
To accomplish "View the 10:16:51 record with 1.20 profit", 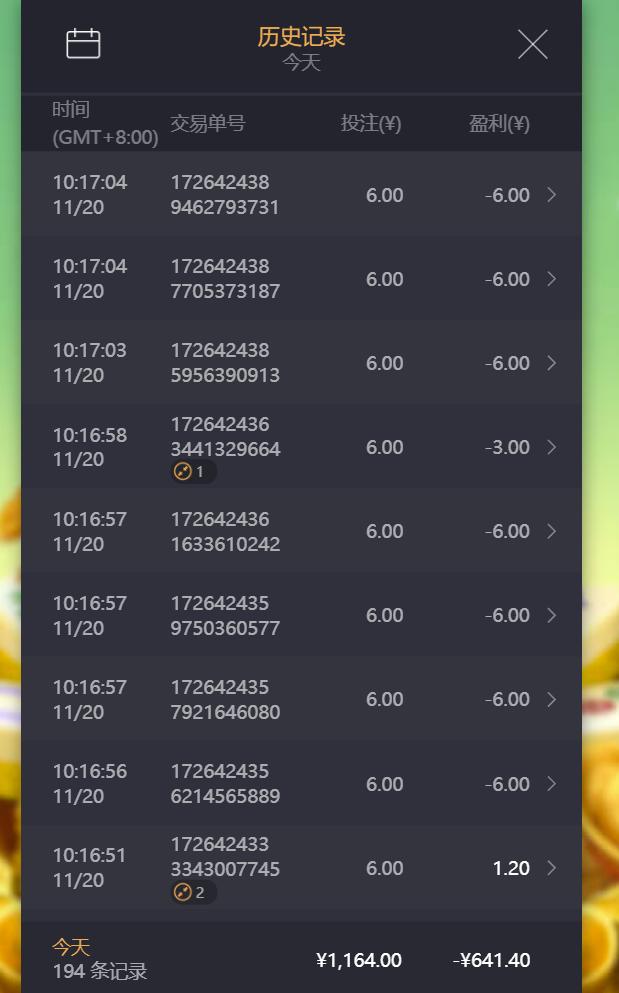I will (x=301, y=868).
